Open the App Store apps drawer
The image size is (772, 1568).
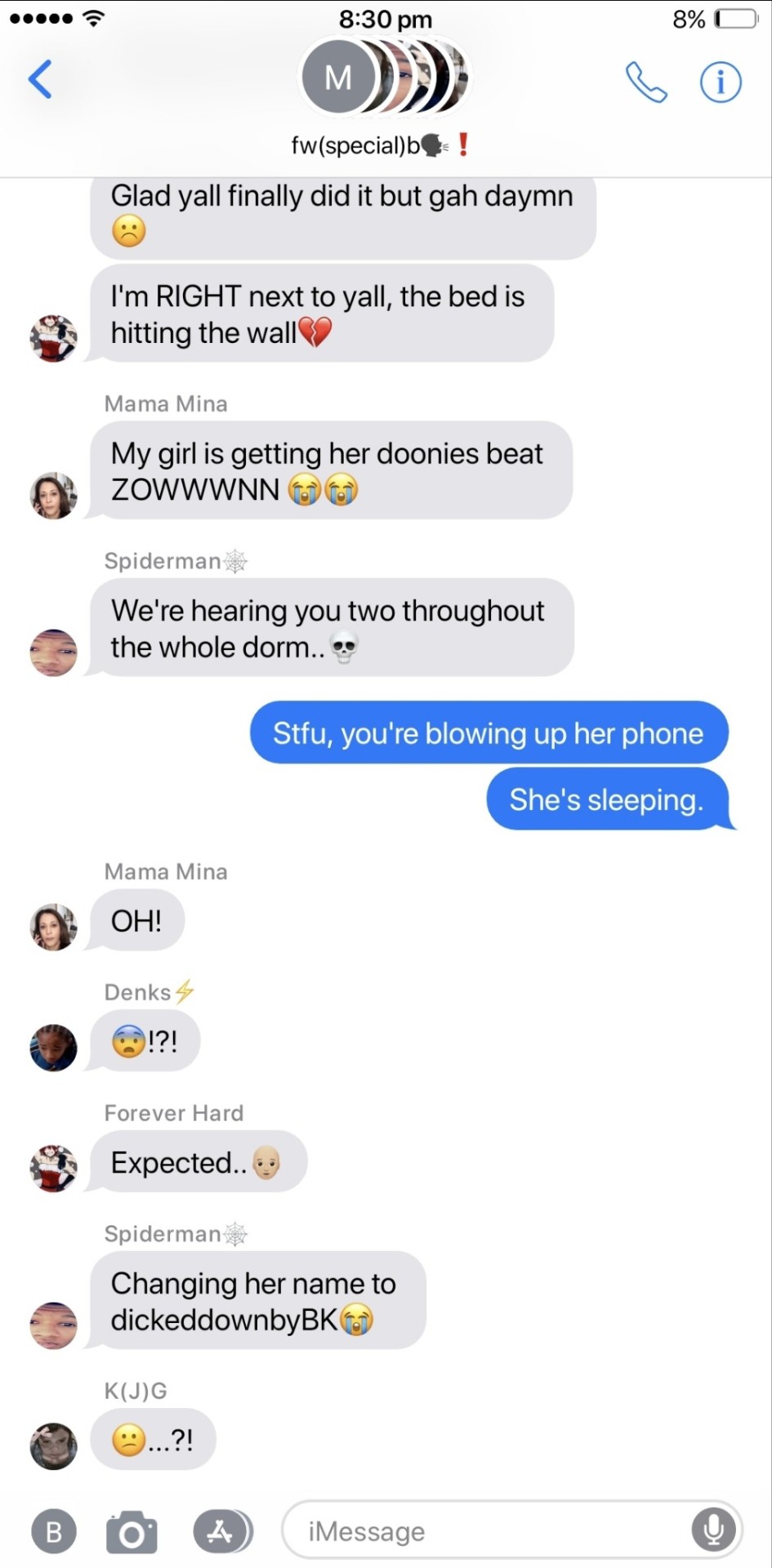pyautogui.click(x=221, y=1530)
